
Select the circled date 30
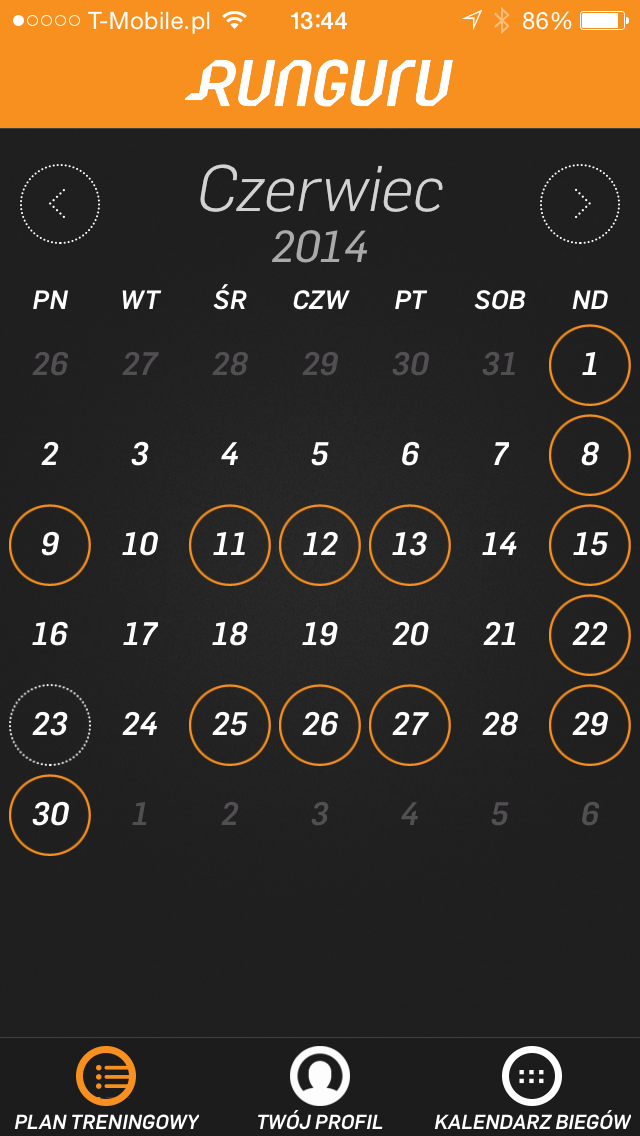click(50, 815)
